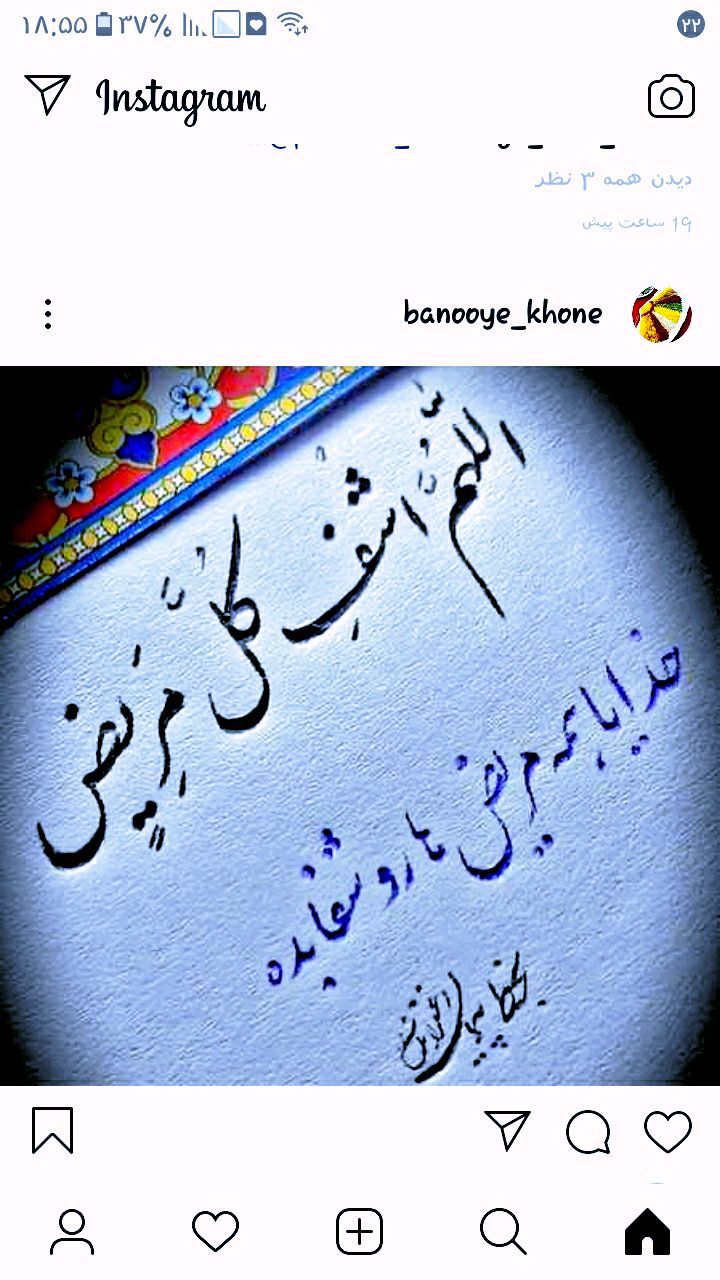Tap banooye_khone profile picture
Screen dimensions: 720x1280
pos(662,314)
